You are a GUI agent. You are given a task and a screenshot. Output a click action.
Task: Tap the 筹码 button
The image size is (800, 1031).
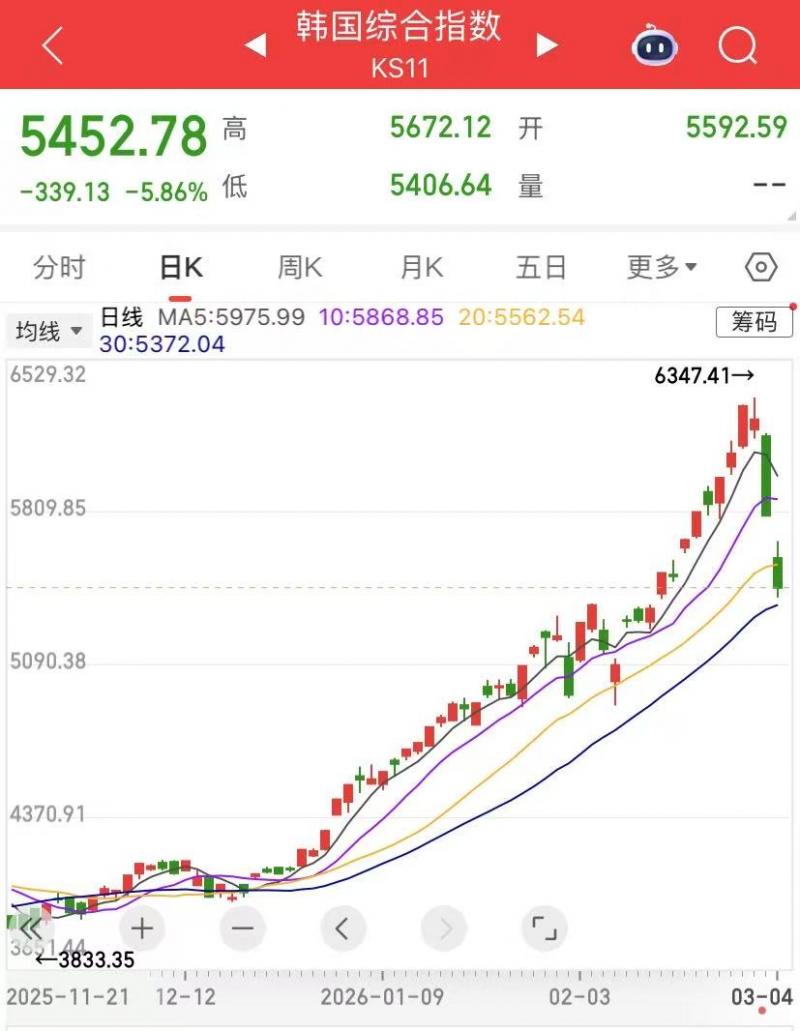click(x=754, y=322)
